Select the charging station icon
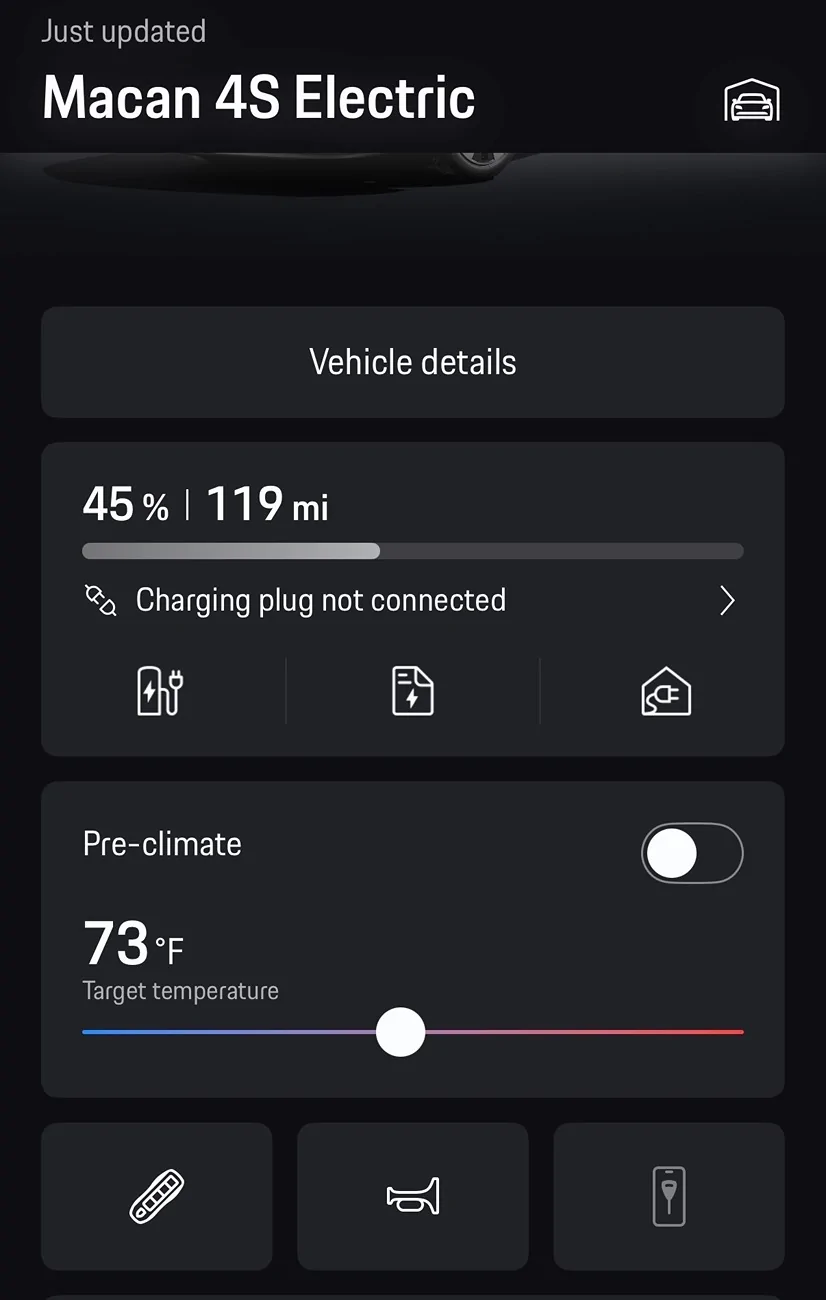This screenshot has height=1300, width=826. point(157,690)
